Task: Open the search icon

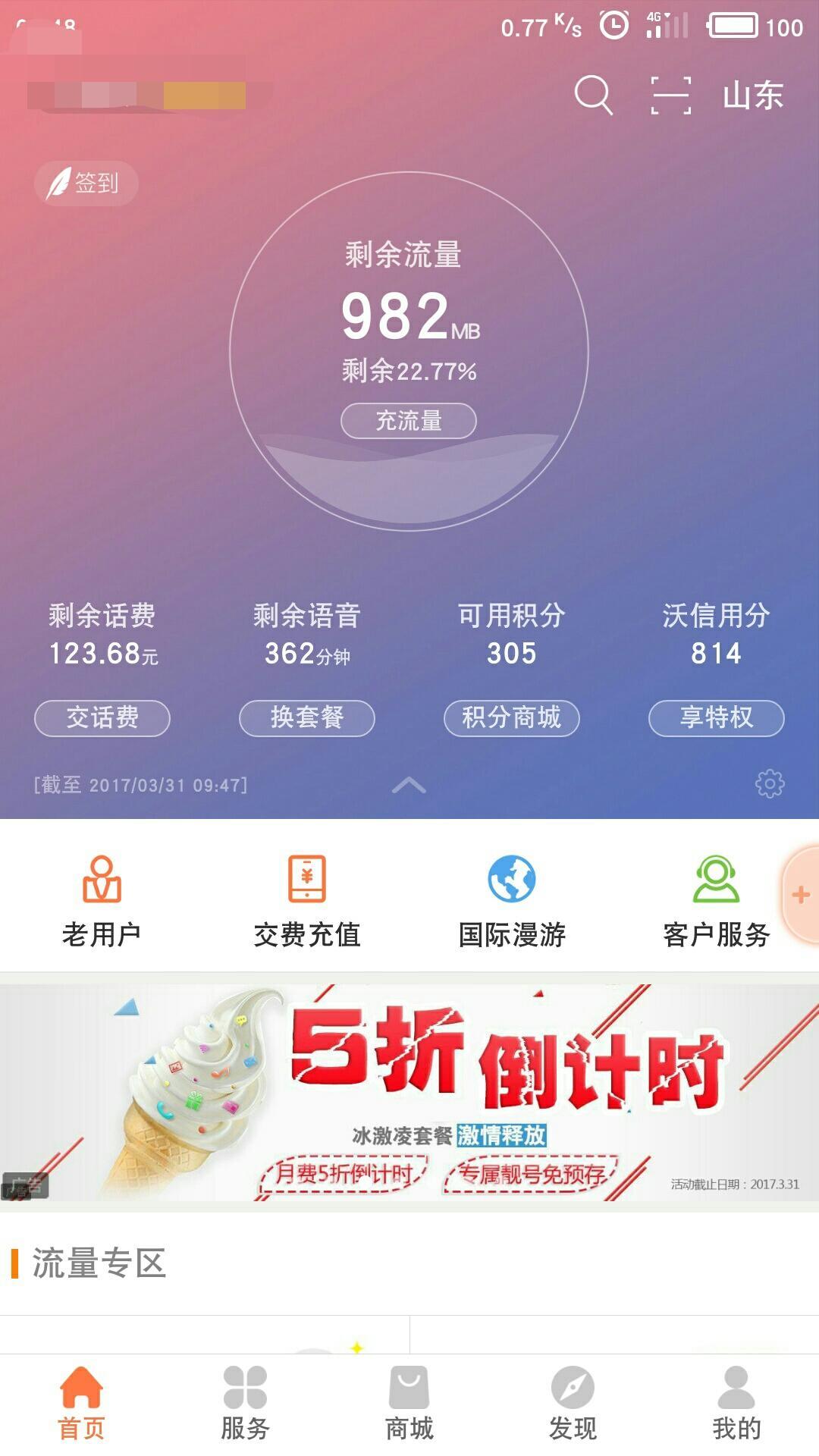Action: [x=593, y=96]
